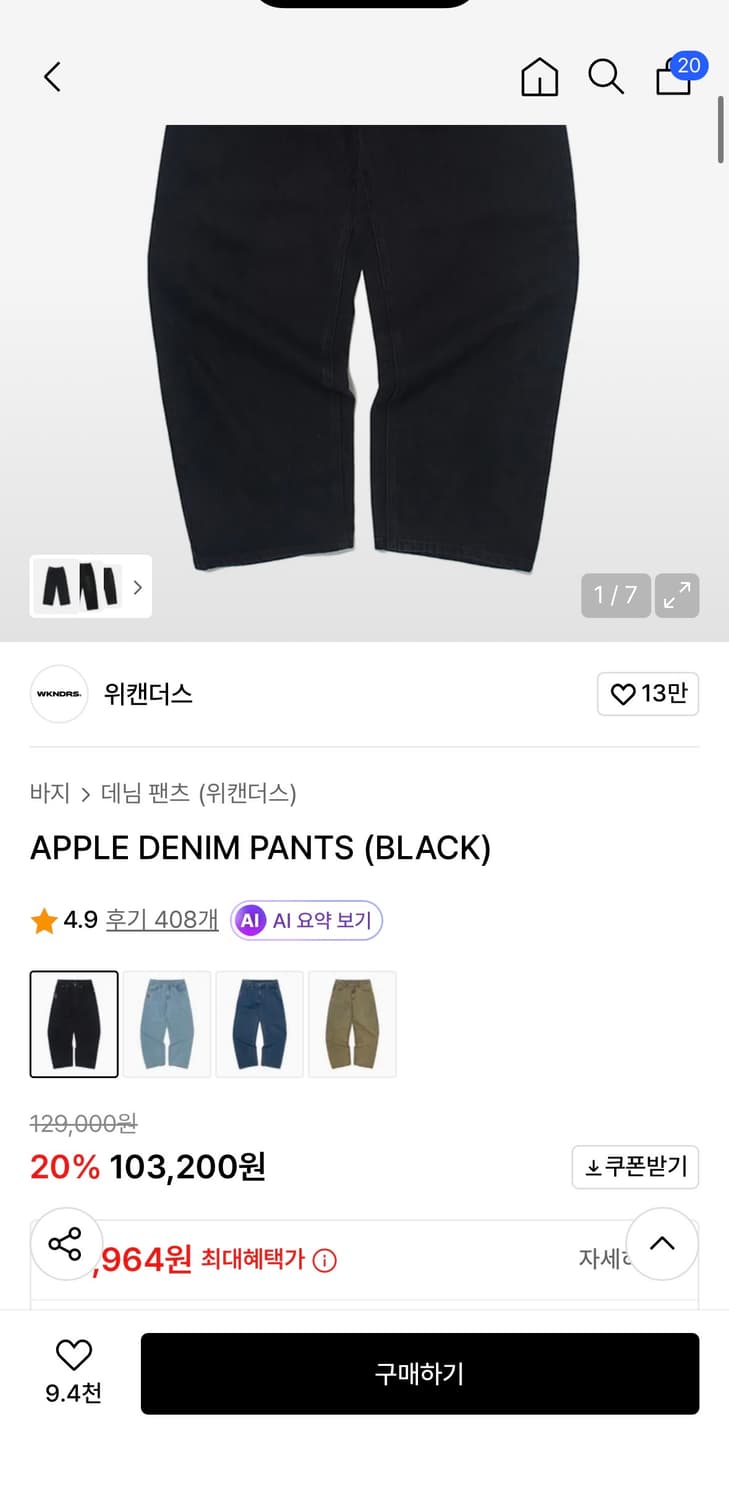
Task: Expand the image thumbnail list chevron
Action: tap(137, 588)
